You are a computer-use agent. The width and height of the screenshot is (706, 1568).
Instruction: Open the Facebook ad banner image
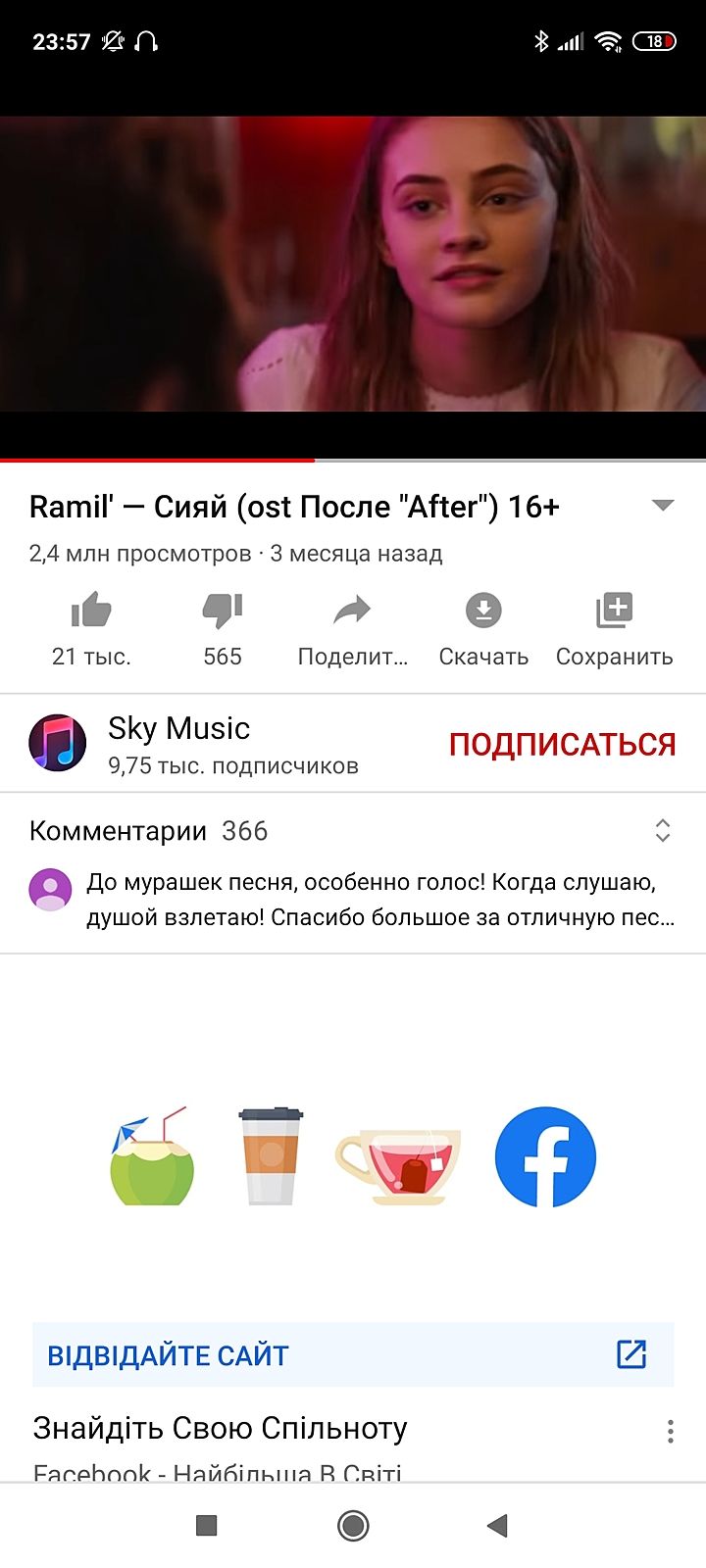click(x=353, y=1156)
